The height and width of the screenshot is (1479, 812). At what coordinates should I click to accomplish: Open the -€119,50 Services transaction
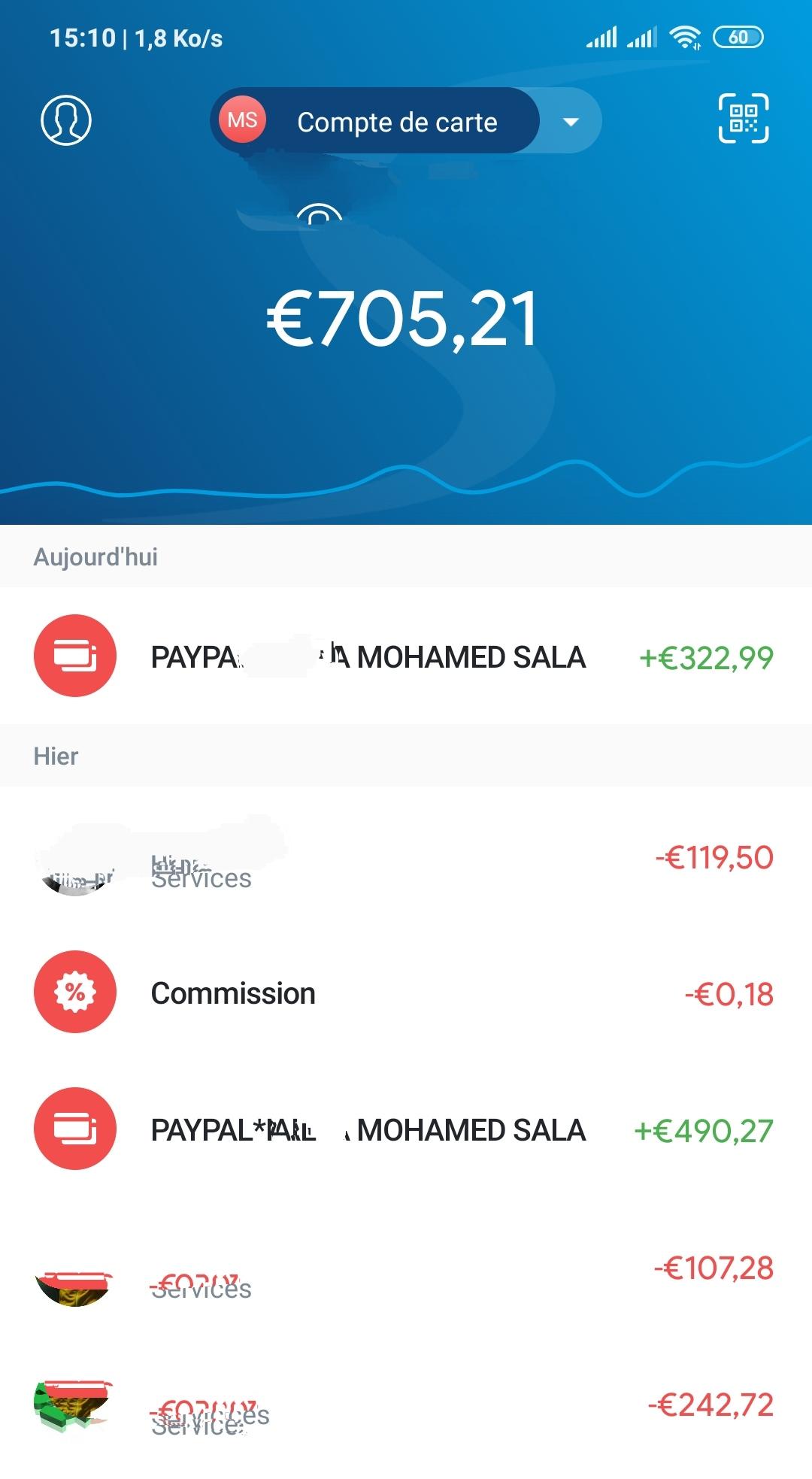coord(406,859)
